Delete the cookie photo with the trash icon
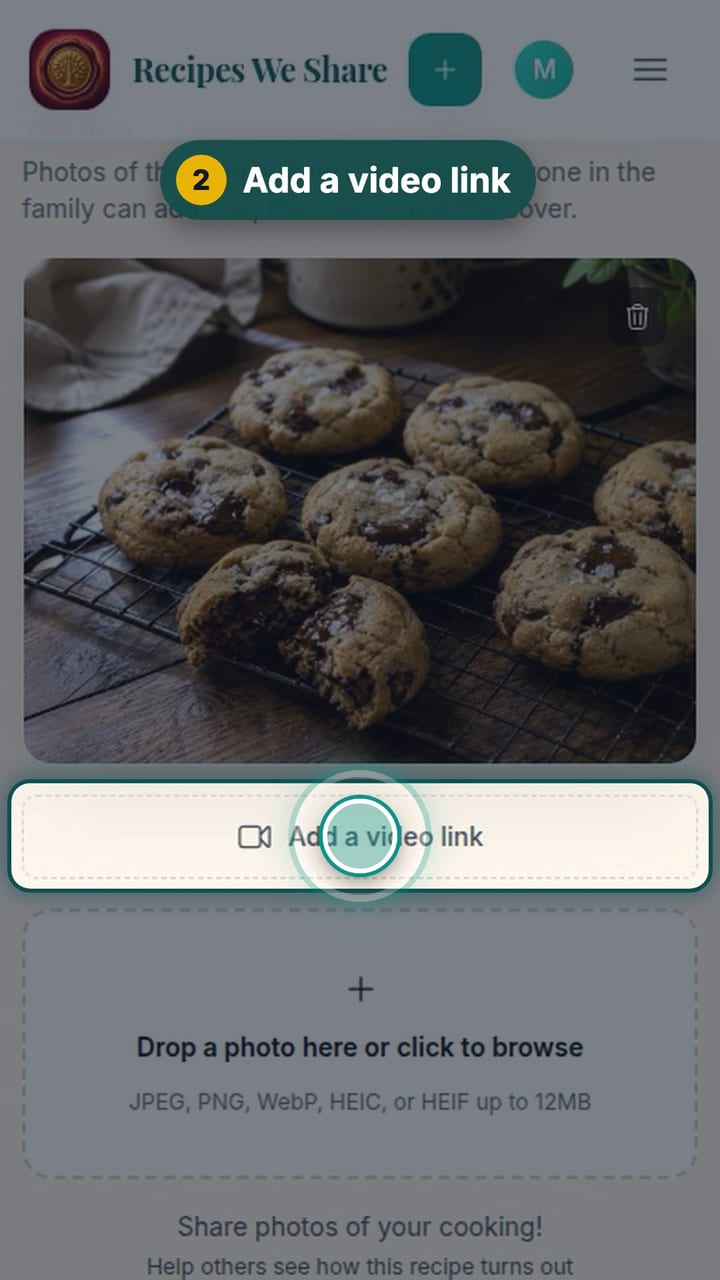 [637, 317]
